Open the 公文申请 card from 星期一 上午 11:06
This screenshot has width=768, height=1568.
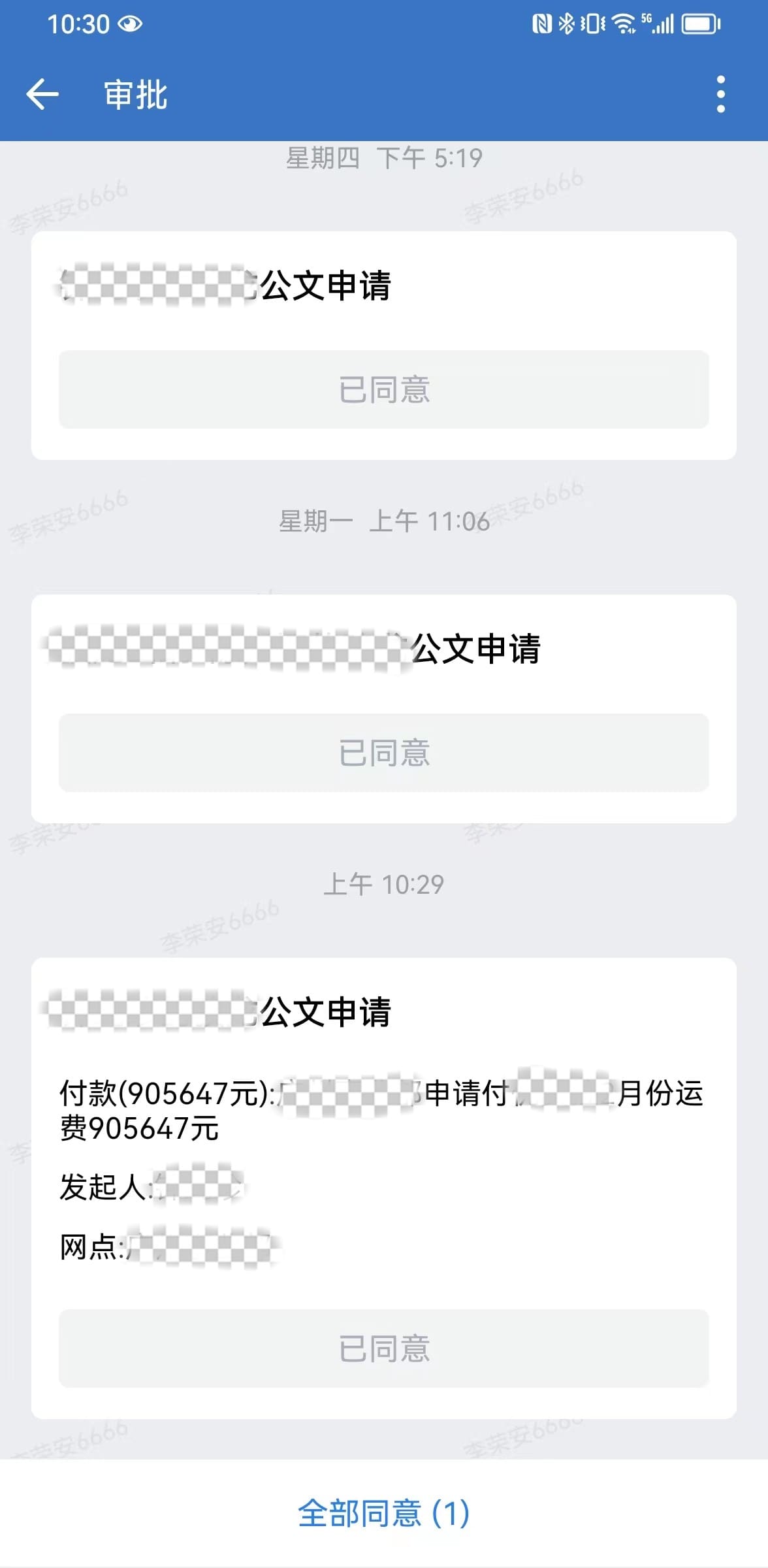(383, 649)
